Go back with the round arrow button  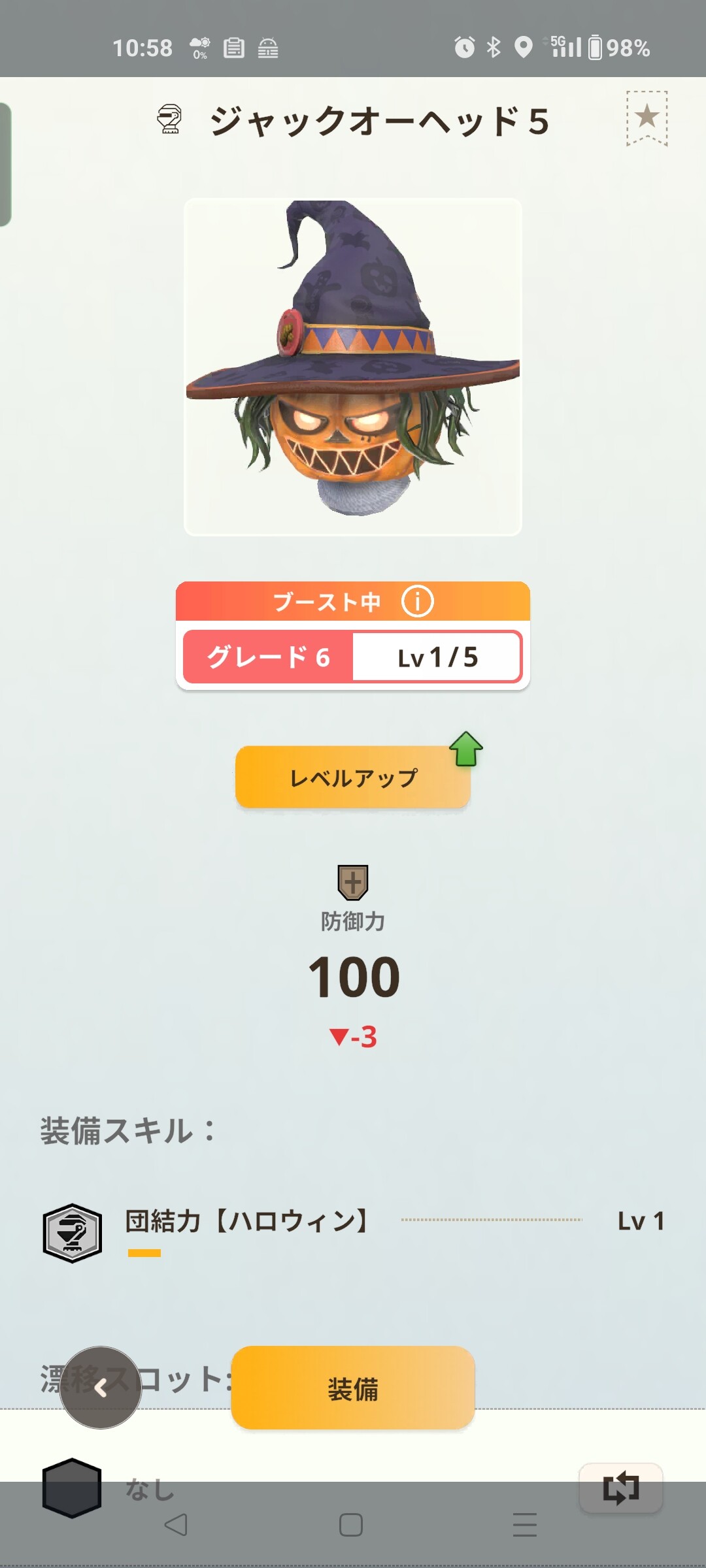(101, 1388)
